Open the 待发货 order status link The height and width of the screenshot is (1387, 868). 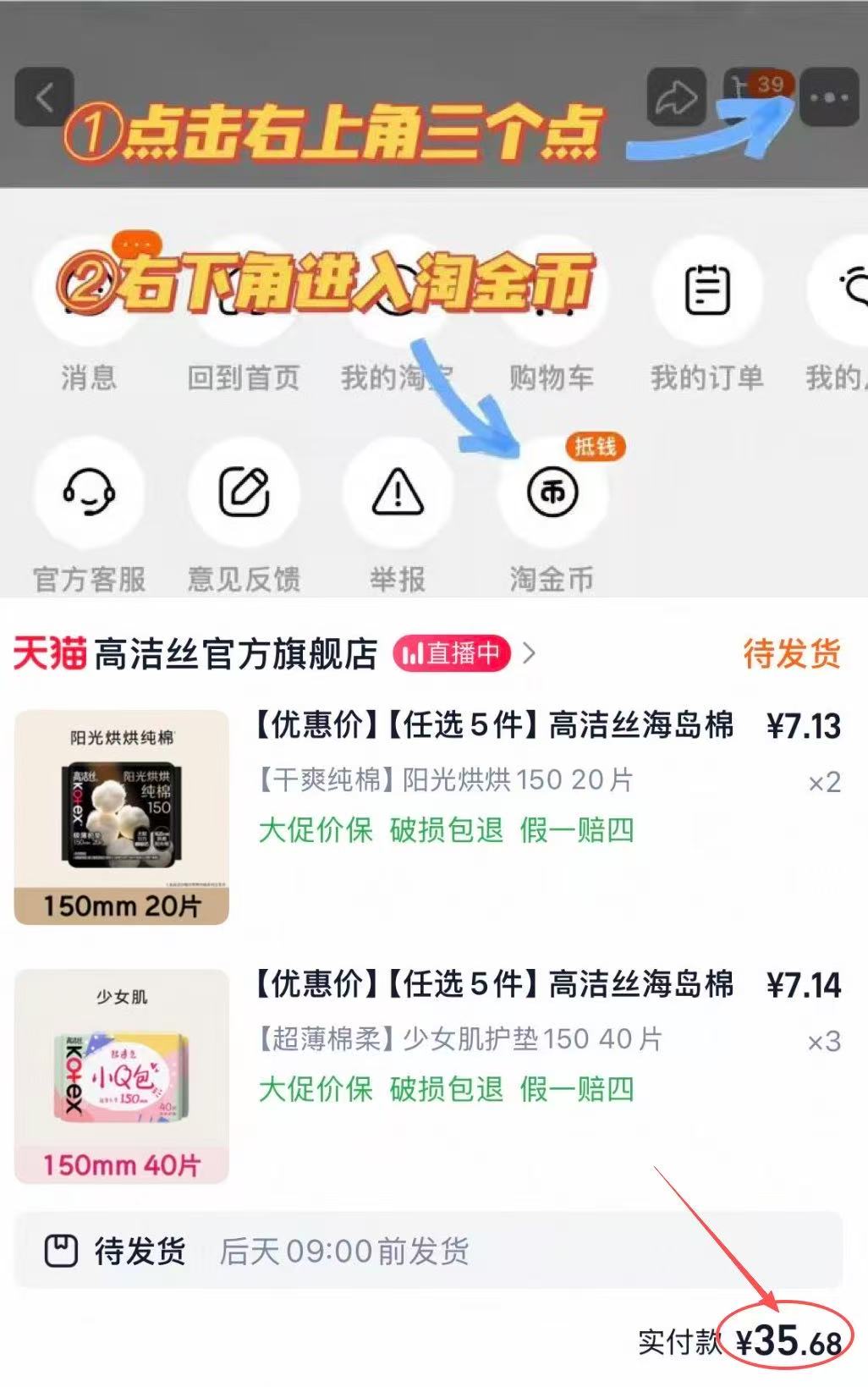[792, 655]
